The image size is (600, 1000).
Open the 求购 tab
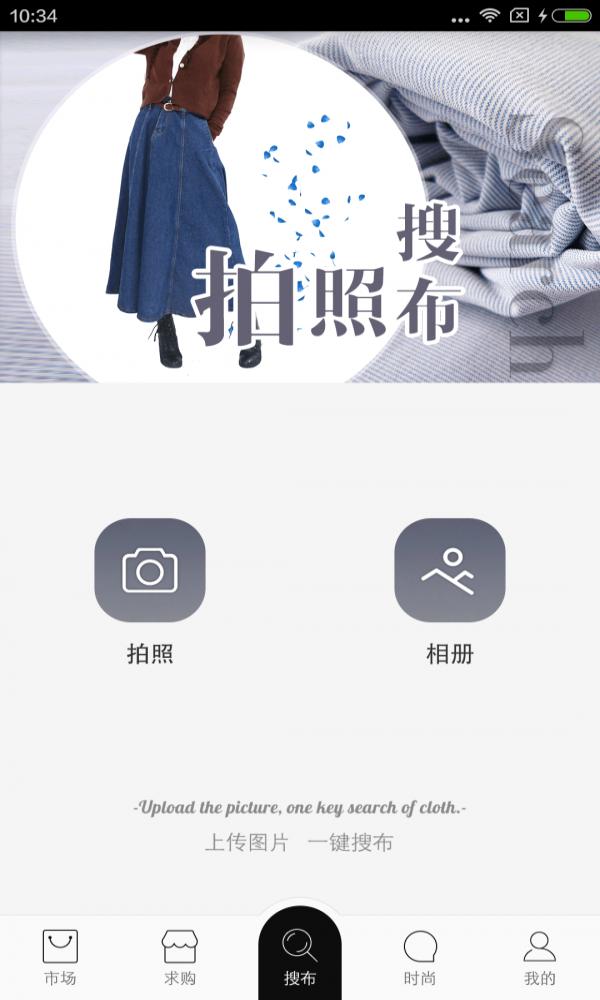pos(180,957)
